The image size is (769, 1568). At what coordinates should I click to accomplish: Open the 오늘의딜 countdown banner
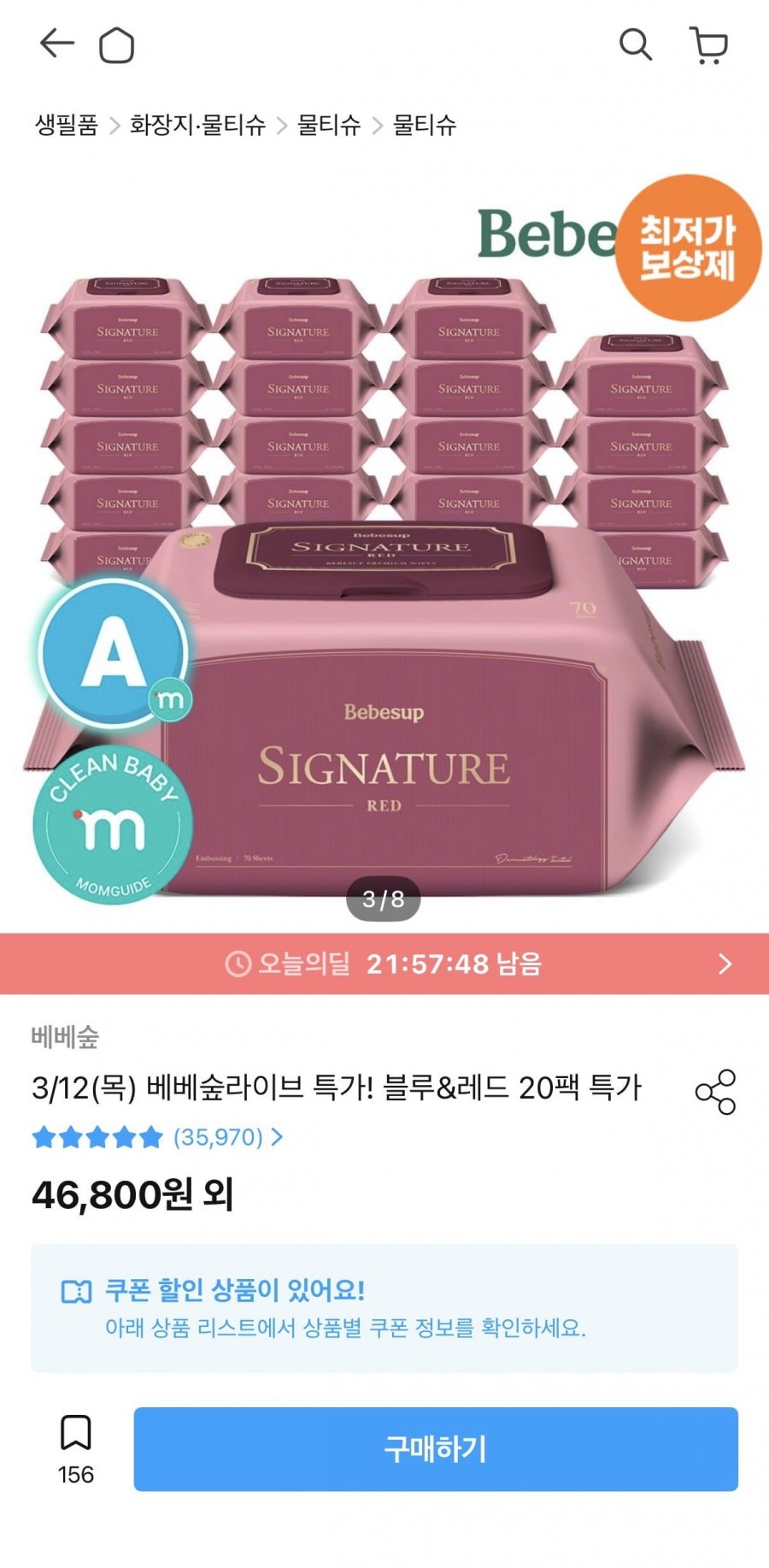(x=384, y=964)
